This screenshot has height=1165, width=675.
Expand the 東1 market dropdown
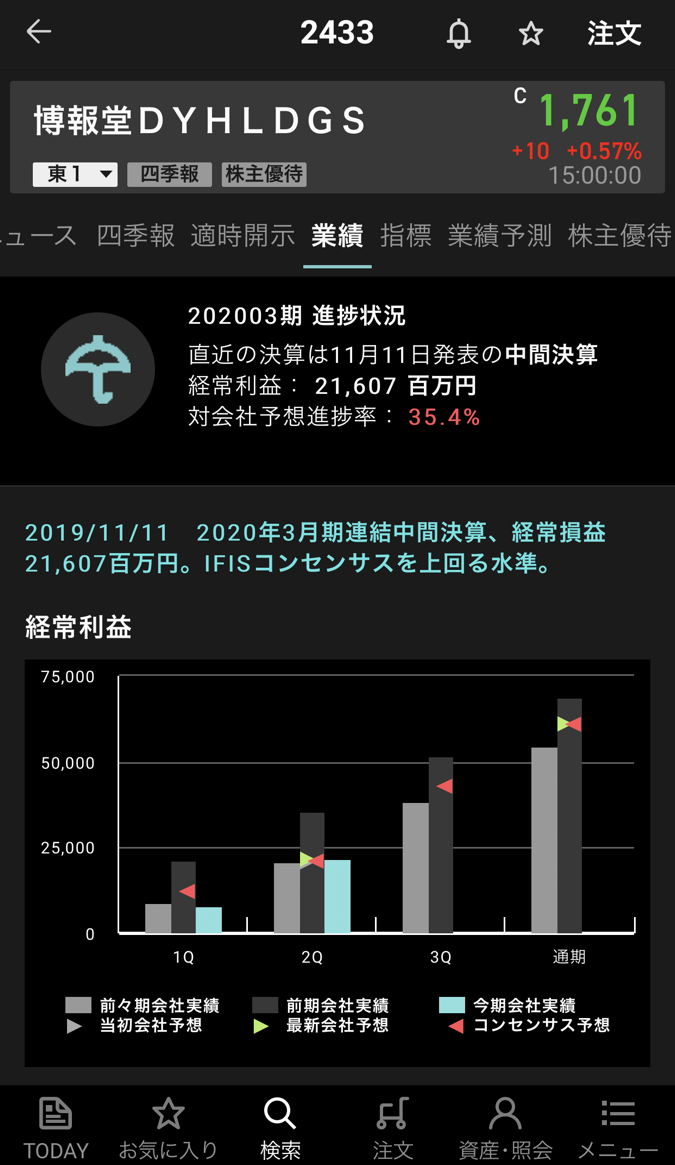pos(75,174)
